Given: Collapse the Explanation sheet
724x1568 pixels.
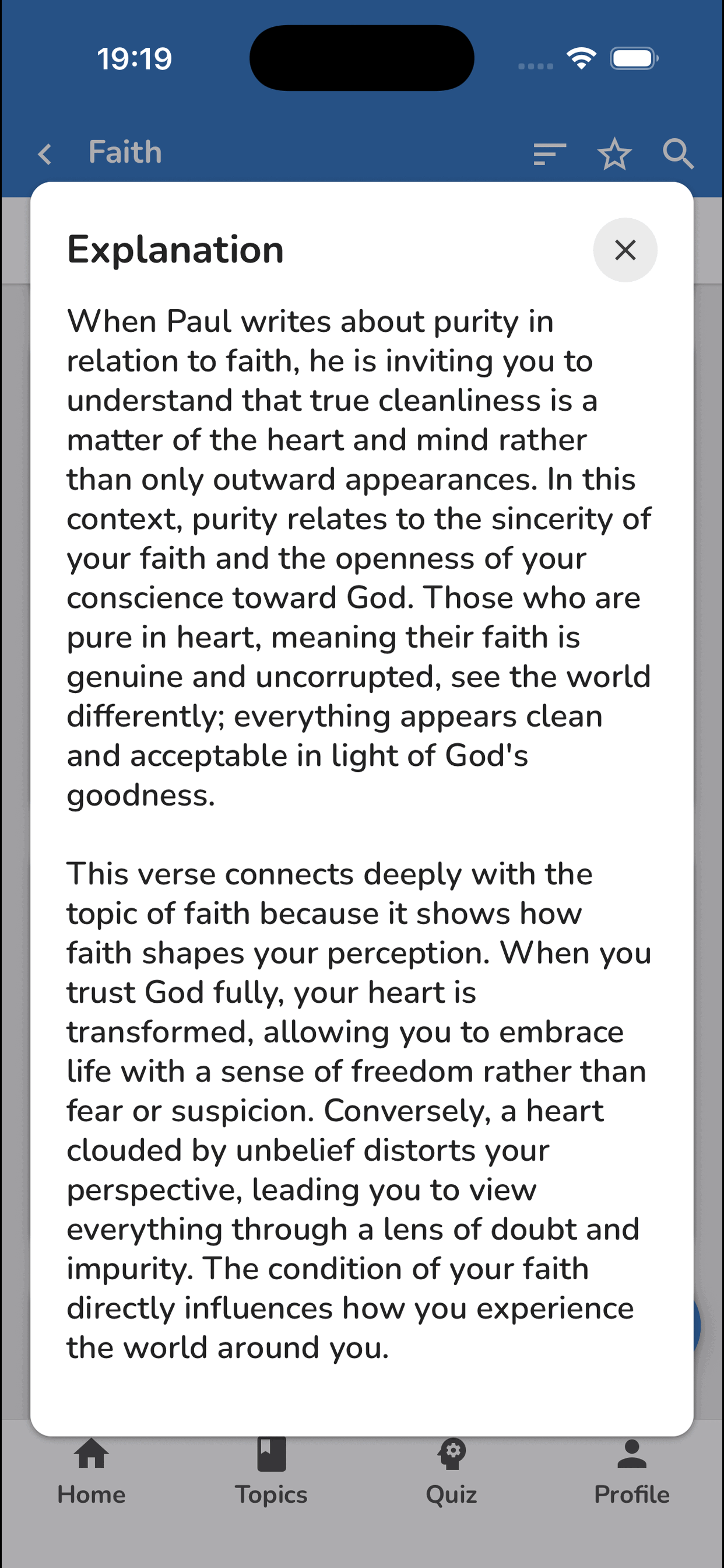Looking at the screenshot, I should click(x=625, y=250).
